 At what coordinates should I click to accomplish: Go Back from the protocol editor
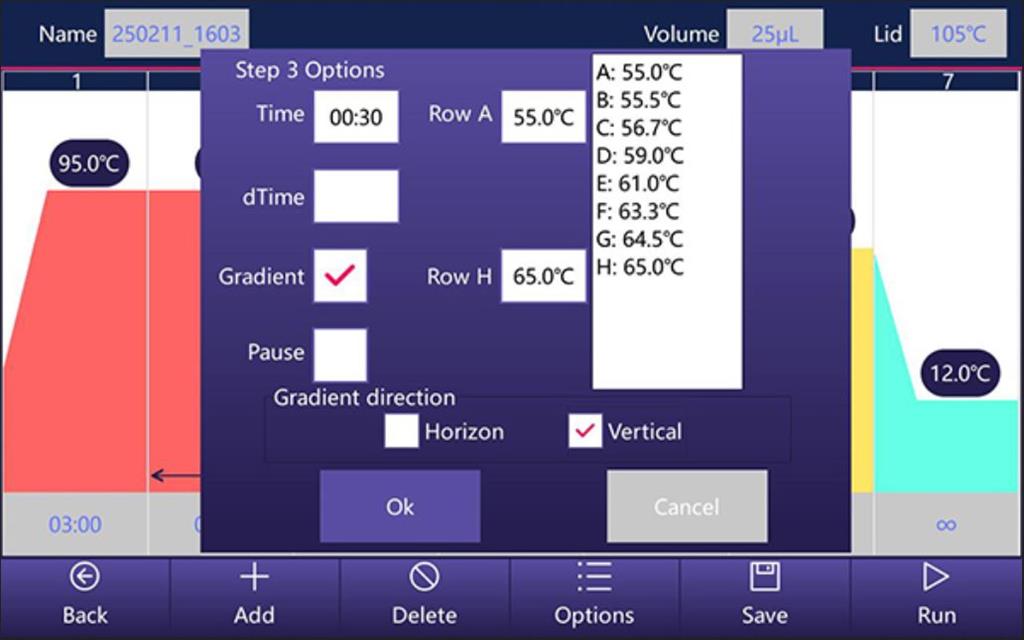(85, 594)
